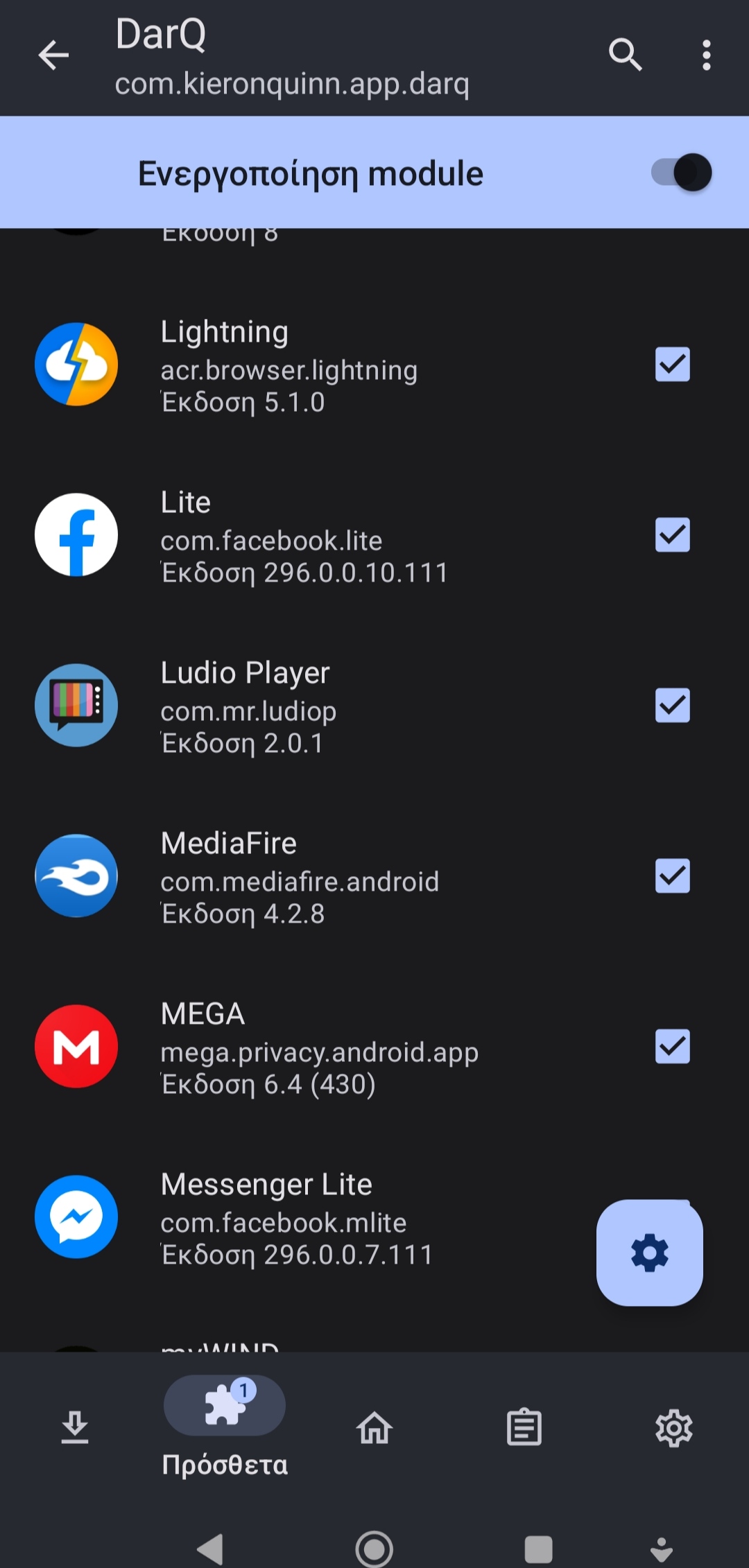Uncheck the Facebook Lite checkbox
749x1568 pixels.
click(672, 535)
